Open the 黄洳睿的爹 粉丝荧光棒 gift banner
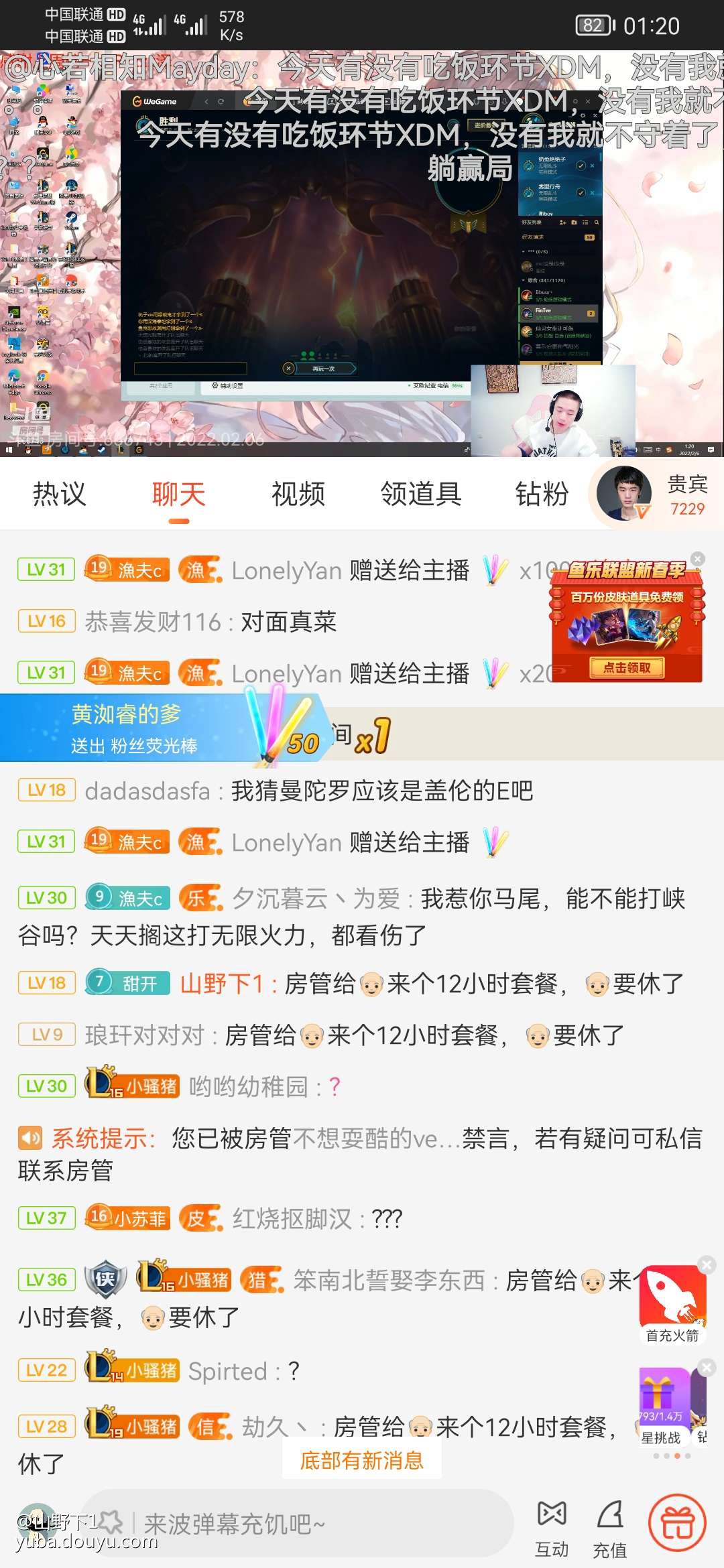724x1568 pixels. click(161, 728)
